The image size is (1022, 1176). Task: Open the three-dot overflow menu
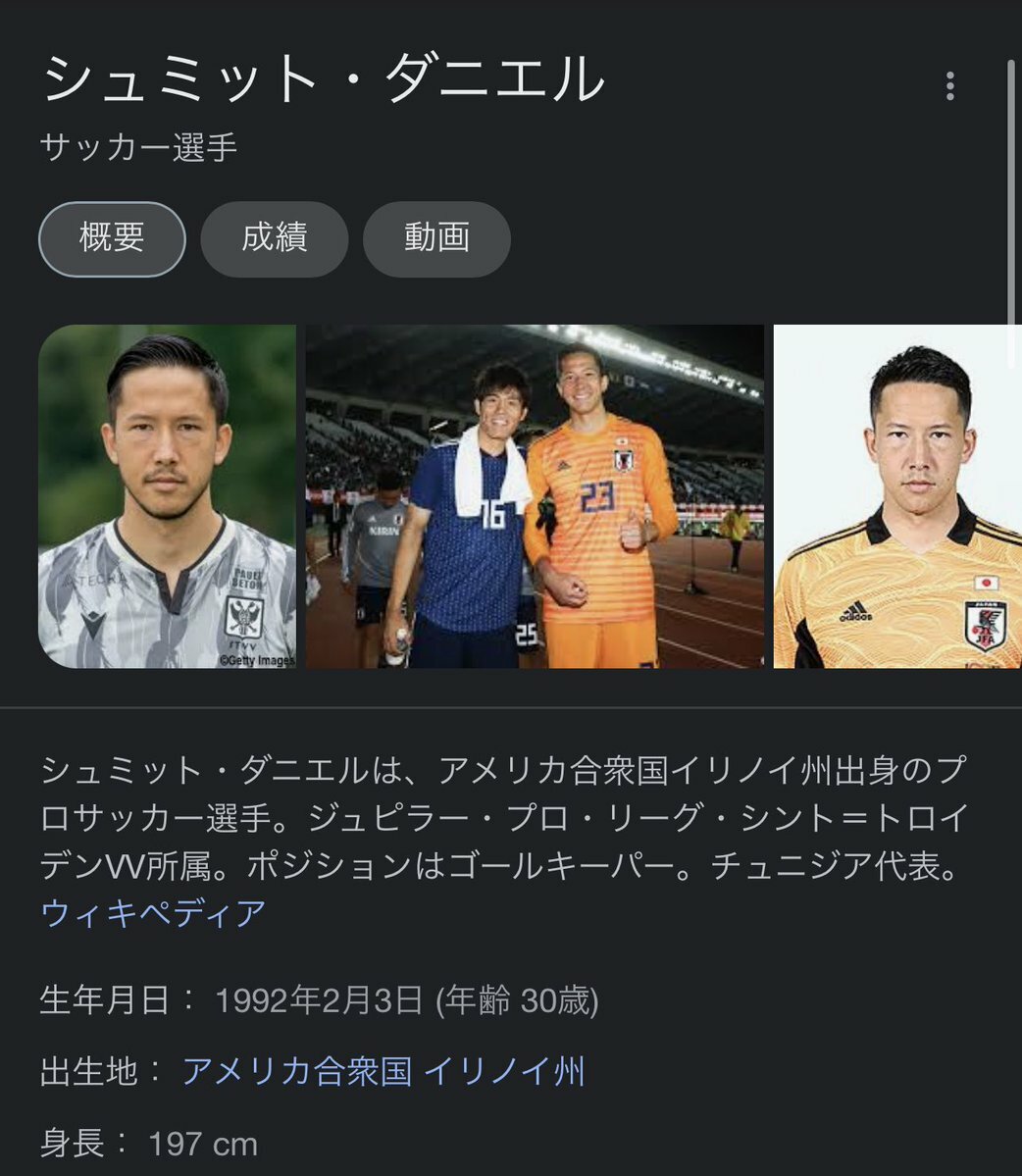pyautogui.click(x=949, y=86)
